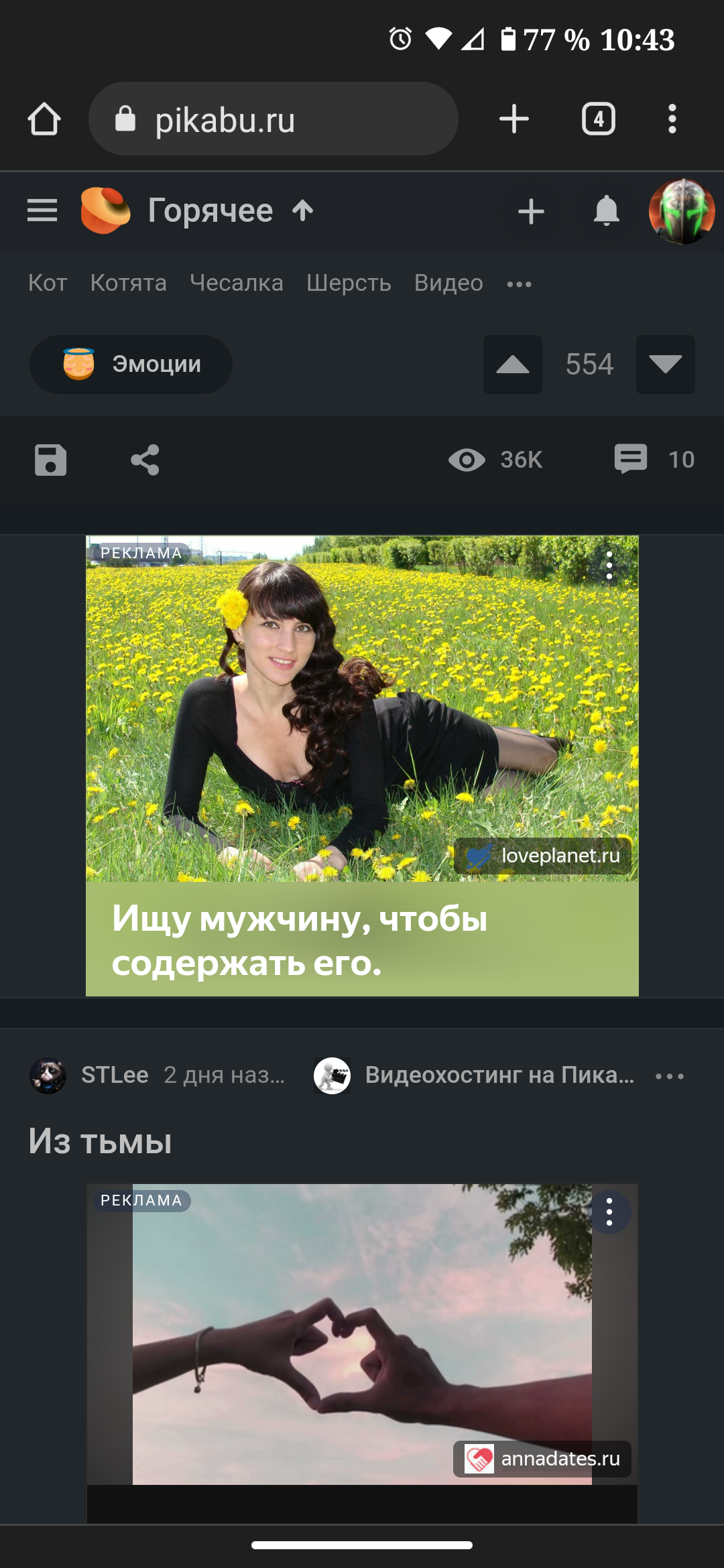Upvote the post rated 554
This screenshot has height=1568, width=724.
tap(513, 365)
